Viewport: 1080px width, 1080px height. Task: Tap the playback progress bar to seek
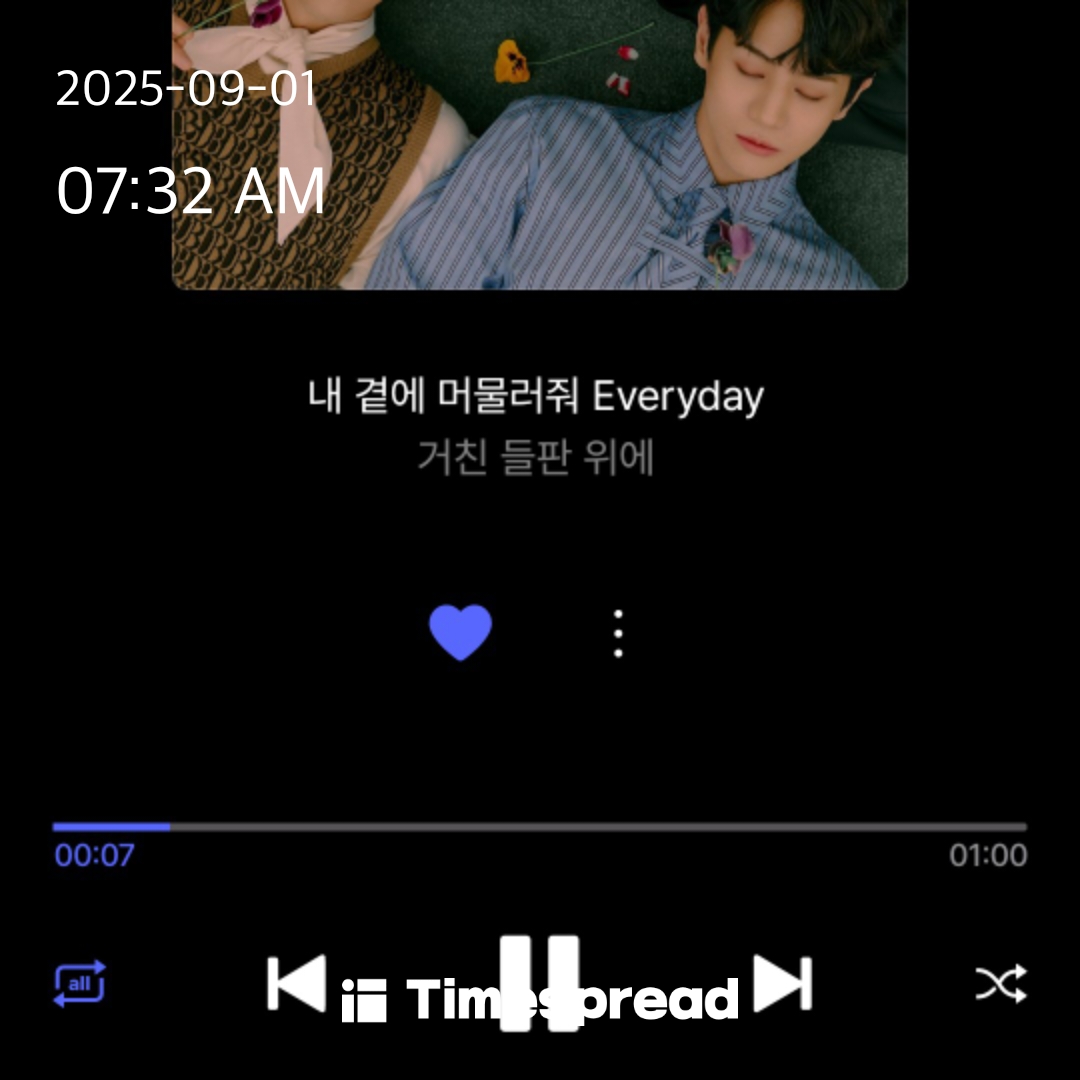540,827
